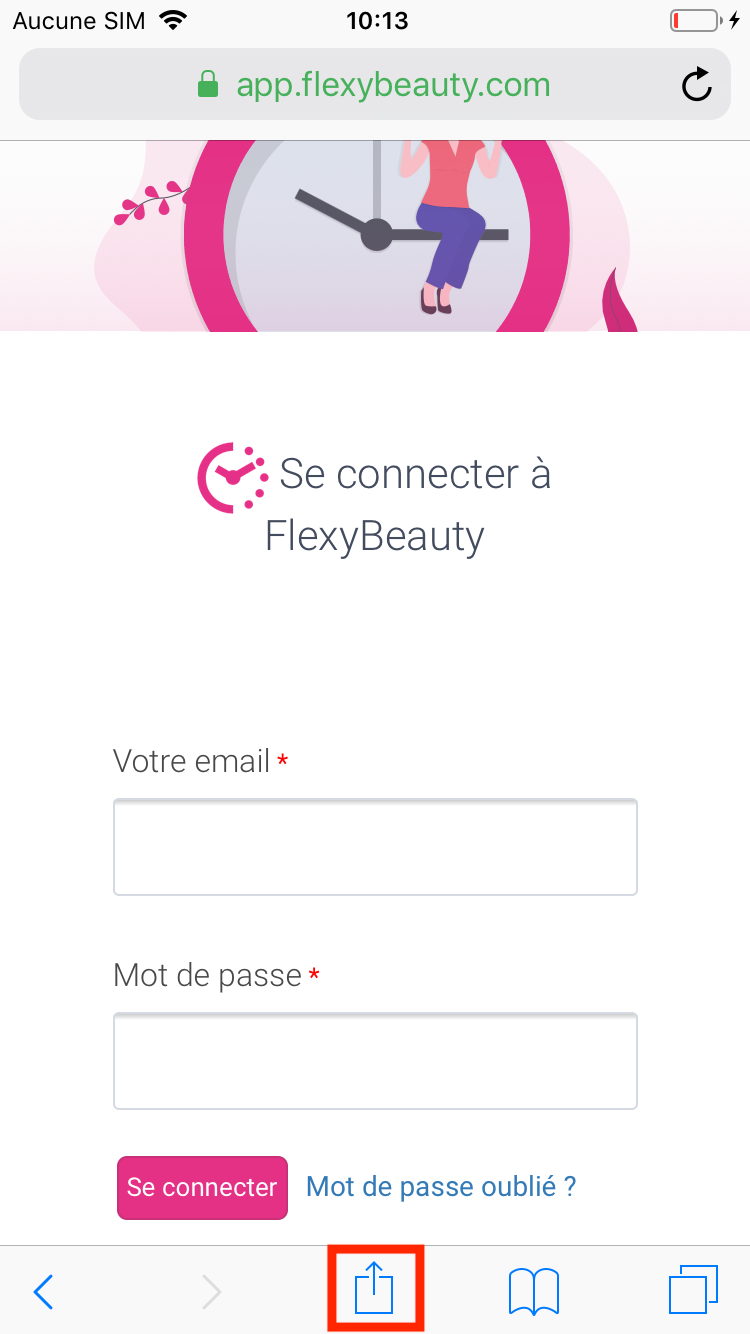Screen dimensions: 750x1334
Task: Go back to the previous page
Action: point(43,1292)
